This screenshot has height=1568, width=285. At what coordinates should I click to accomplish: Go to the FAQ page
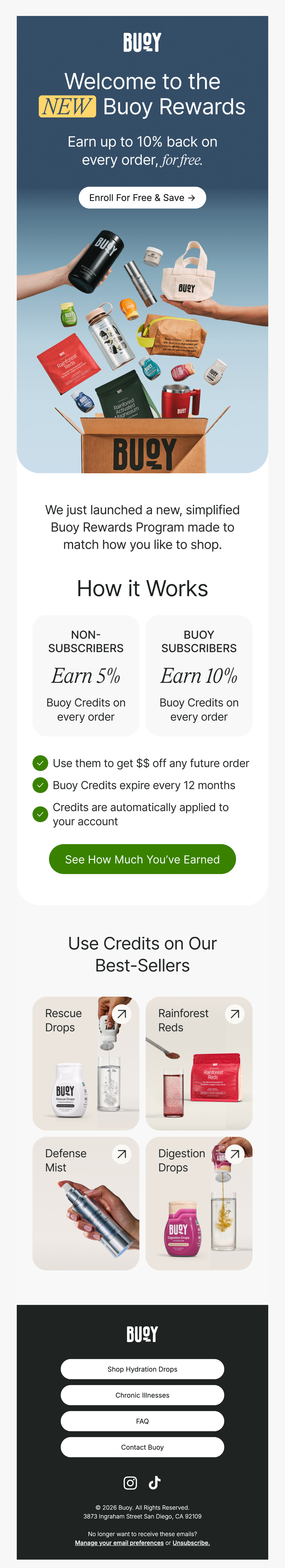coord(142,1421)
